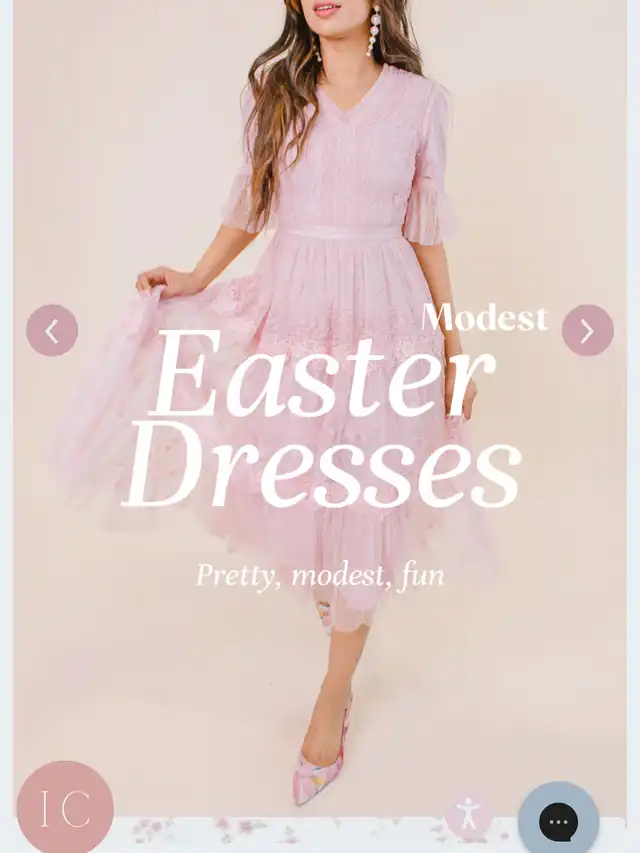
Task: Open the chat support bubble
Action: (558, 821)
